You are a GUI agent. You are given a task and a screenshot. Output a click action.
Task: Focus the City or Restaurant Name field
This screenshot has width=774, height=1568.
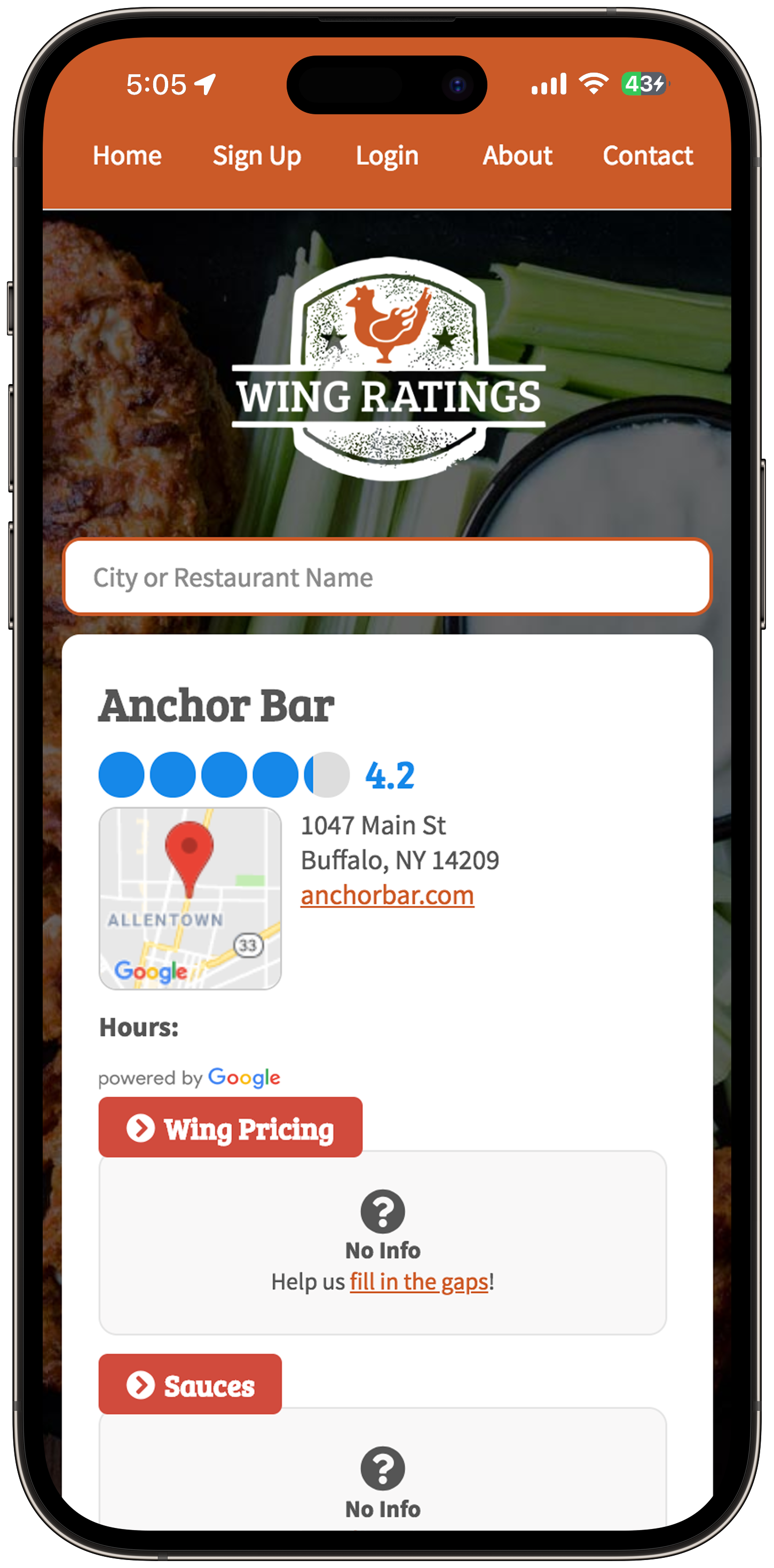(387, 577)
